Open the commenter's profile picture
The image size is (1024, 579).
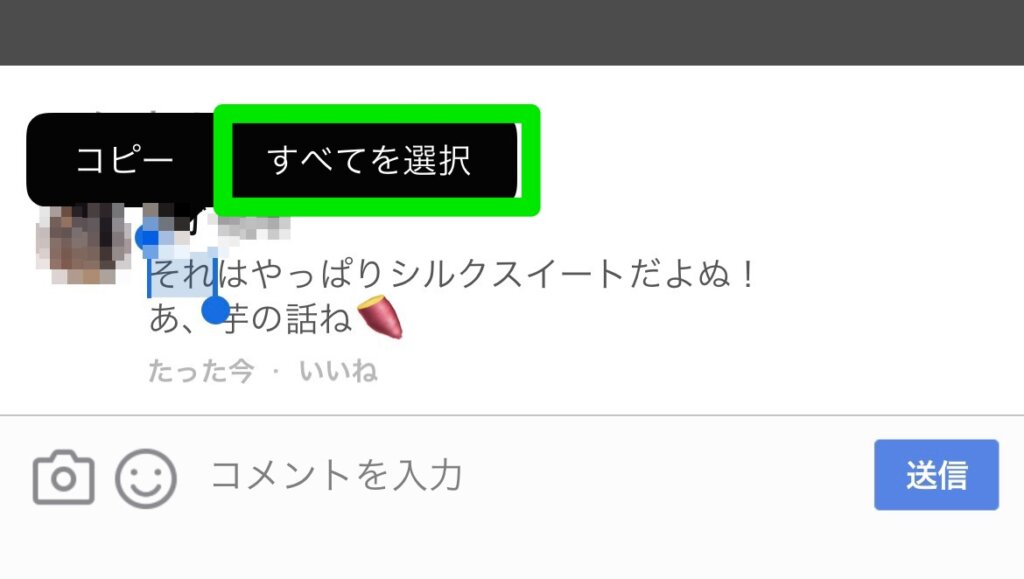point(81,242)
